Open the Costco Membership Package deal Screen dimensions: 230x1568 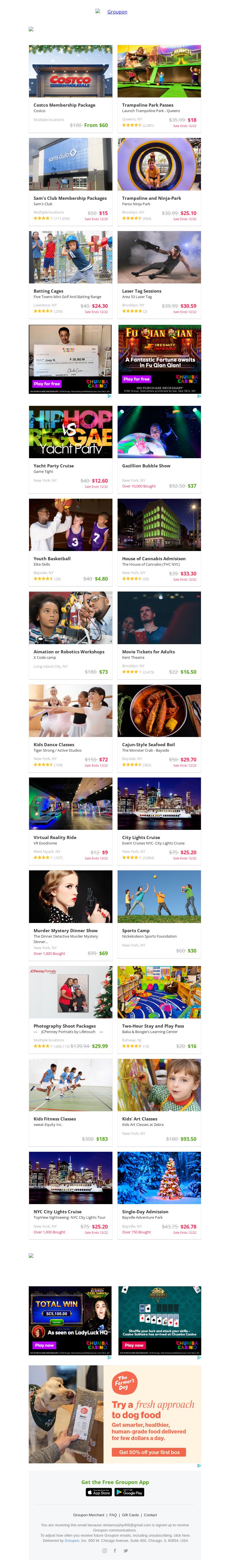tap(64, 105)
